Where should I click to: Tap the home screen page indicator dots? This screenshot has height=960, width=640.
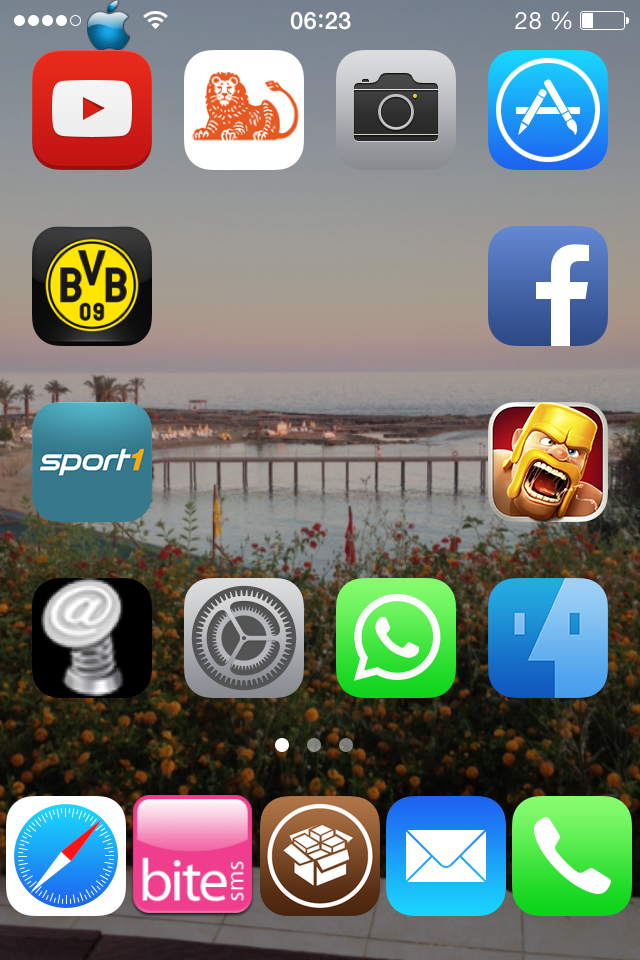pyautogui.click(x=314, y=744)
